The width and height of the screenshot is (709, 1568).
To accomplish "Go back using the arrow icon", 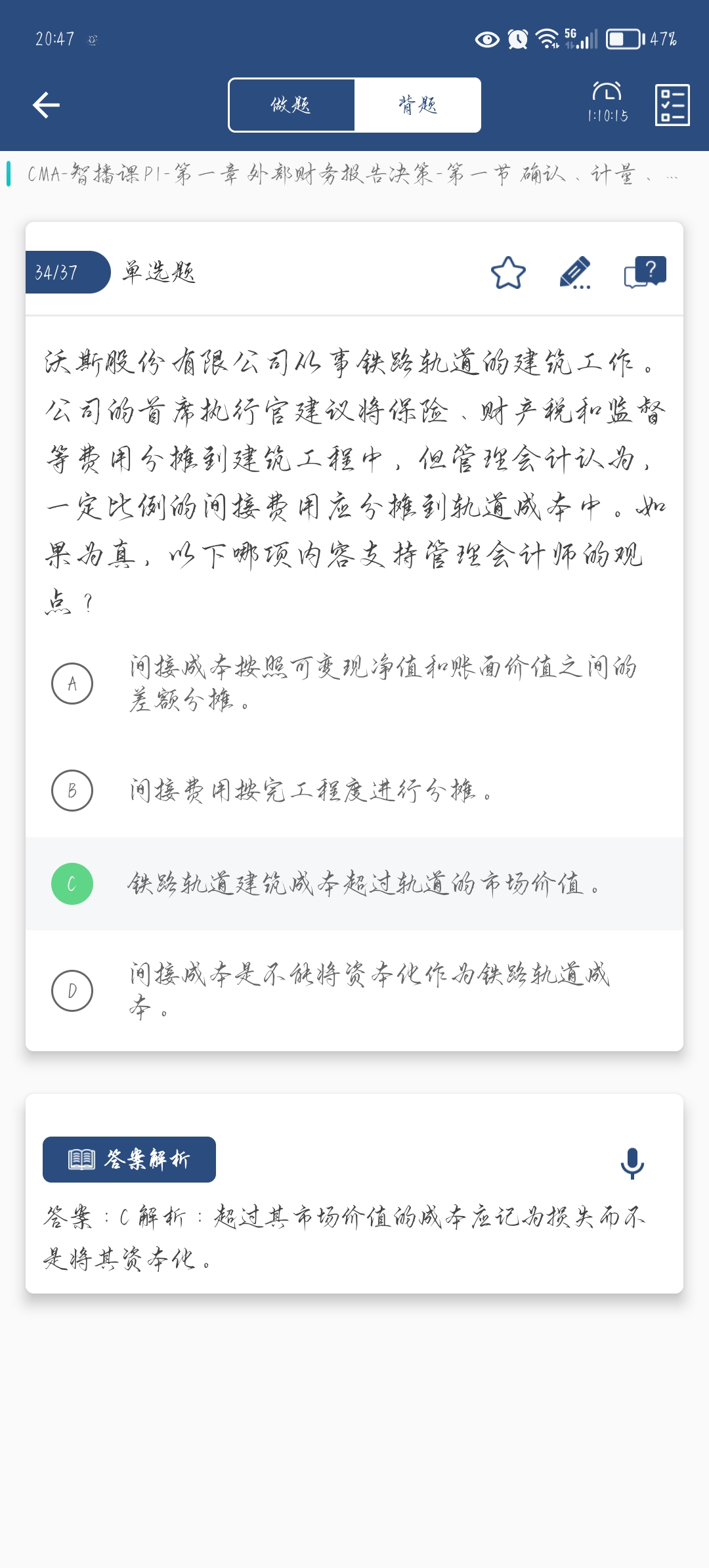I will 46,105.
